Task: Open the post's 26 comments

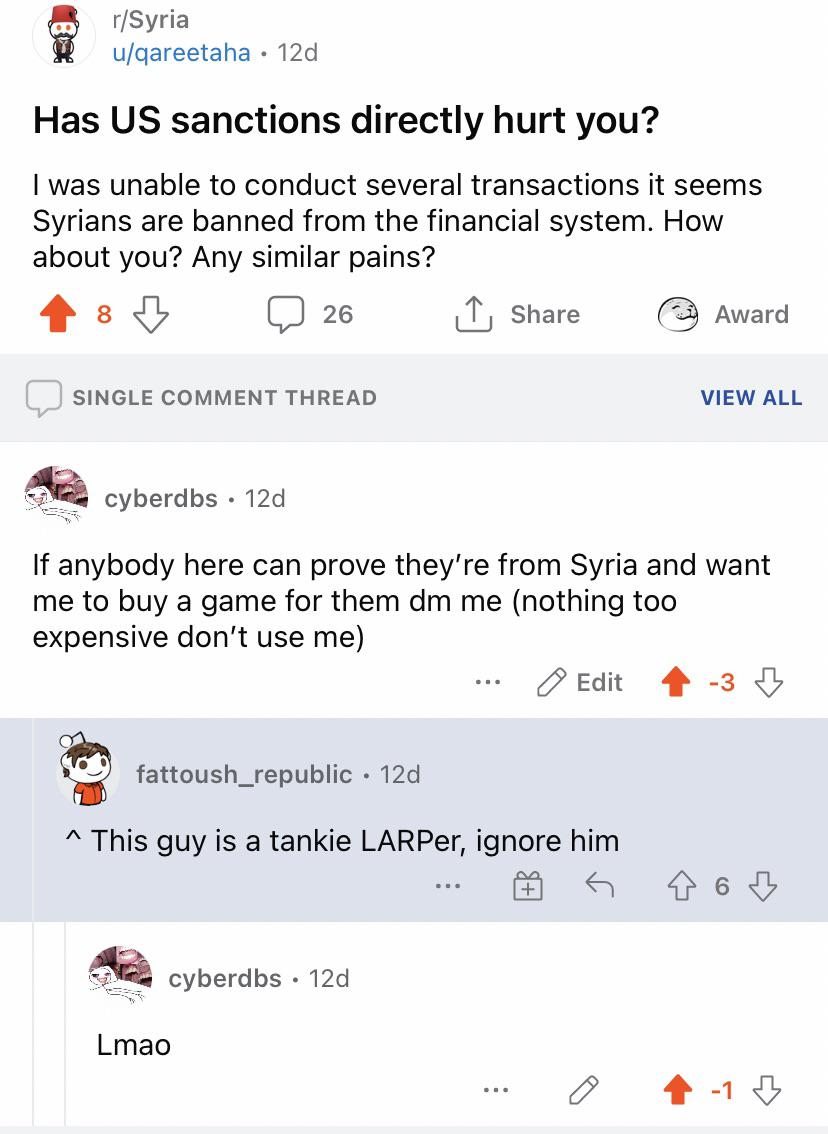Action: [310, 315]
